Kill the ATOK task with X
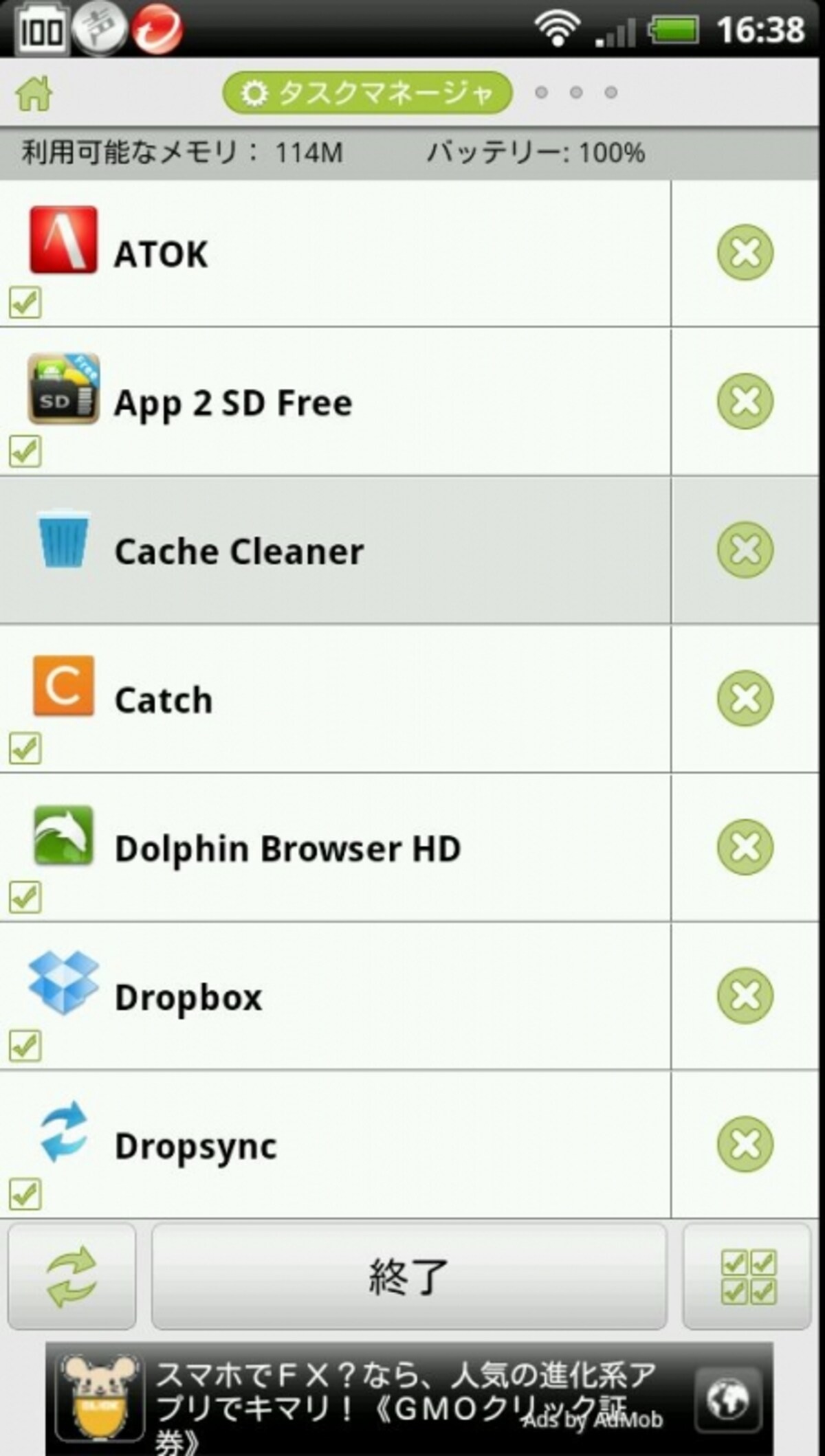 (x=745, y=252)
